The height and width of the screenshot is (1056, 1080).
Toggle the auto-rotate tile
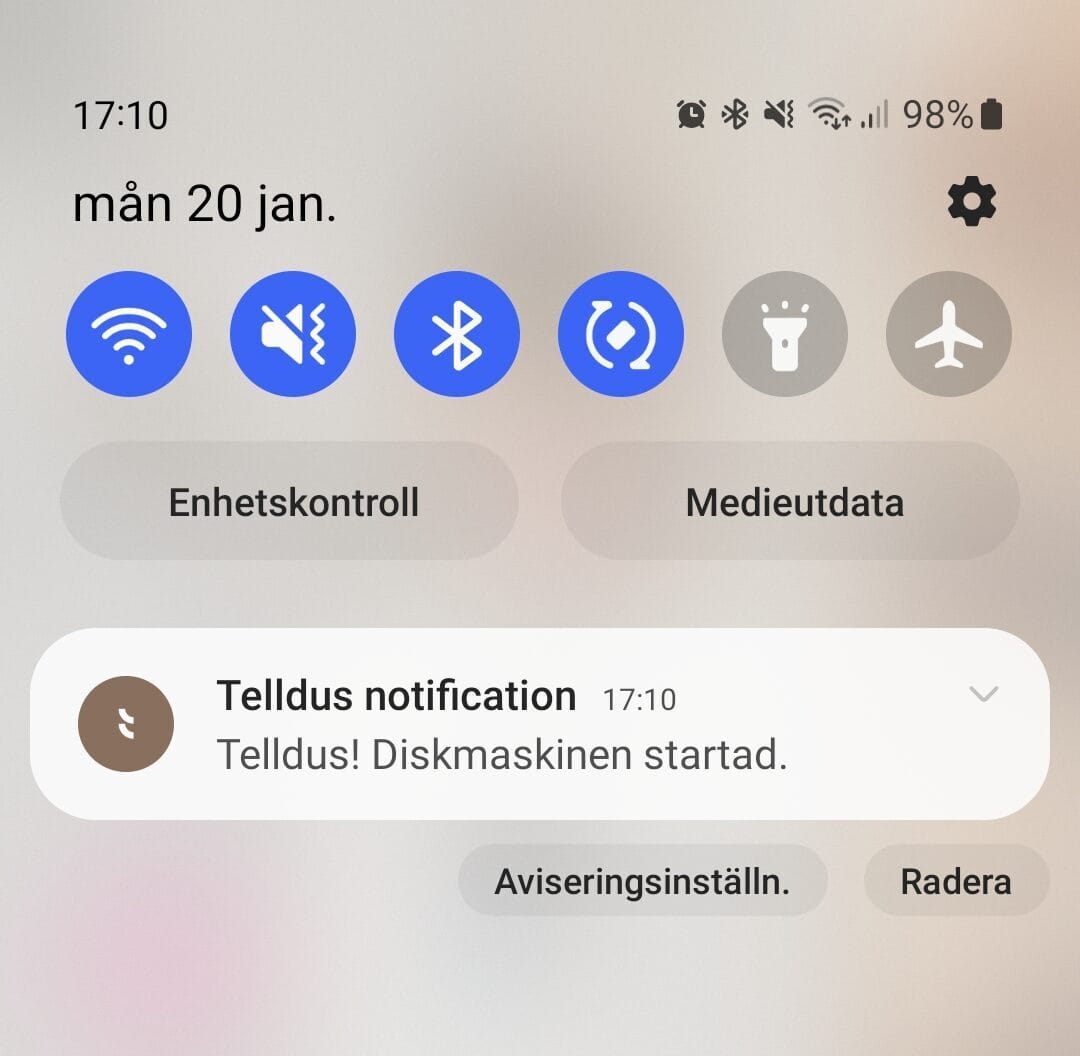pyautogui.click(x=620, y=334)
